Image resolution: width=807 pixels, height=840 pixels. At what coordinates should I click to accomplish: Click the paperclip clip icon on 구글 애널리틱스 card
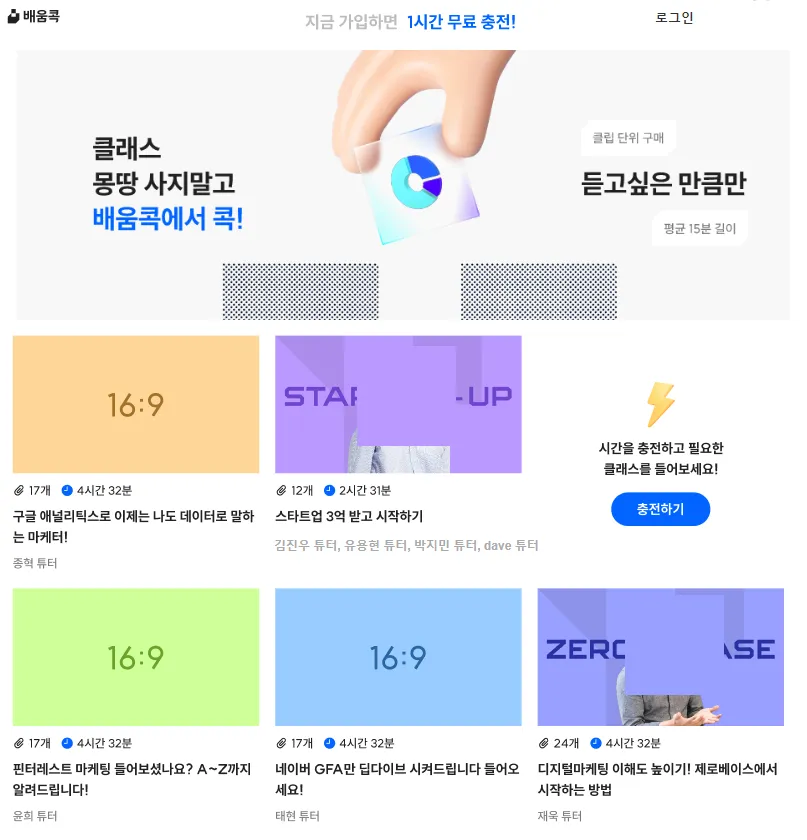pos(19,488)
